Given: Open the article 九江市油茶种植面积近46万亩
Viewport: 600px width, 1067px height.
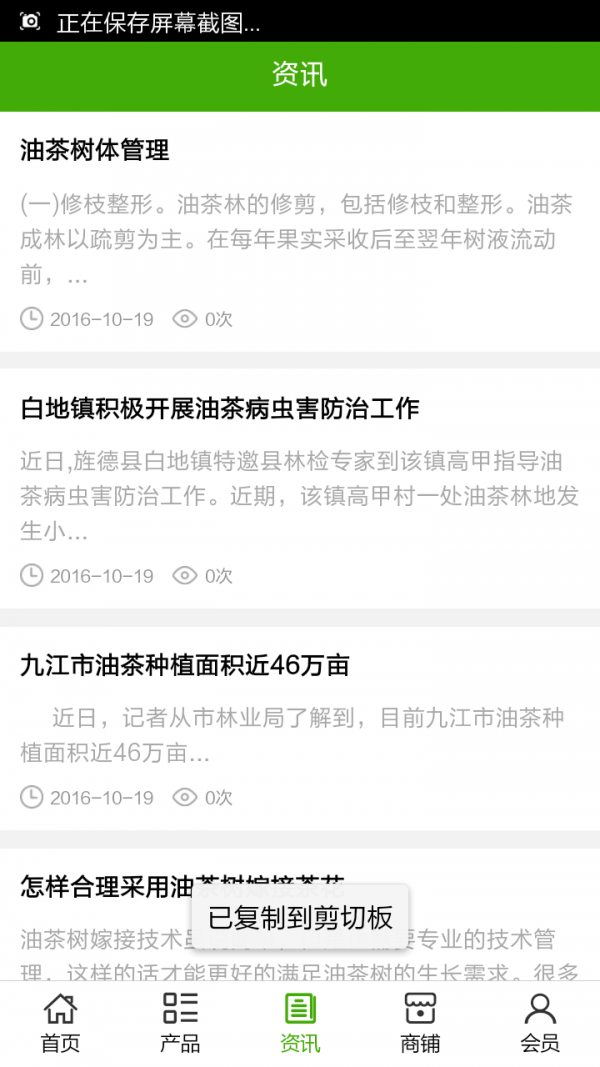Looking at the screenshot, I should coord(185,665).
